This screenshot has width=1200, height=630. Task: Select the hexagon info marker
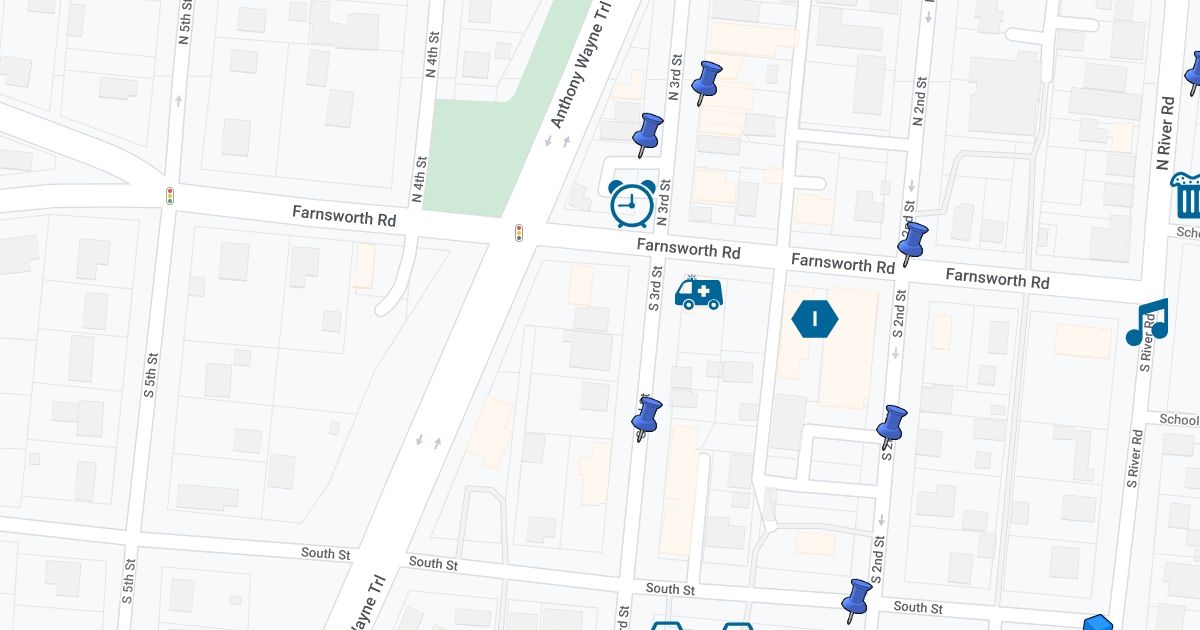pos(815,320)
